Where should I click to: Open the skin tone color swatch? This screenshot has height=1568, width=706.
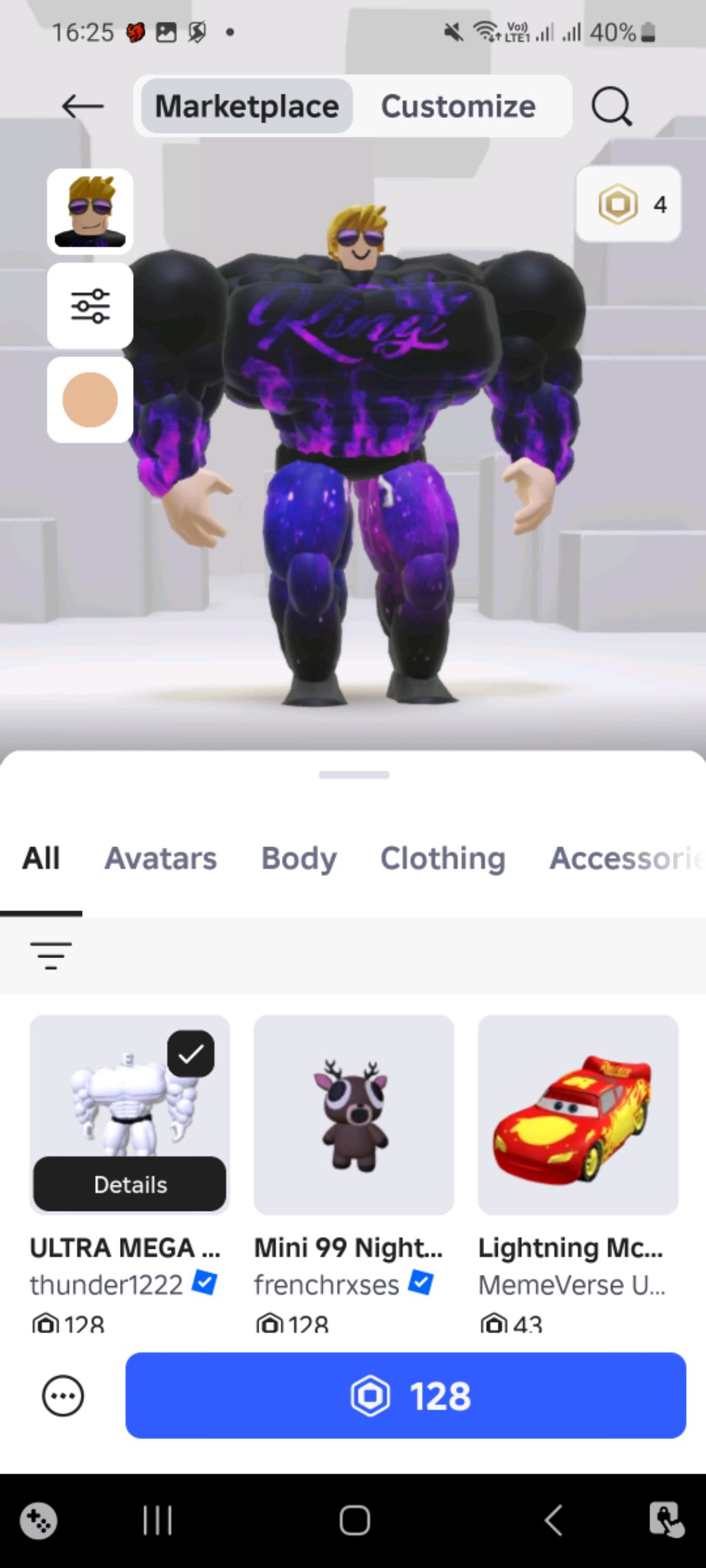click(90, 400)
